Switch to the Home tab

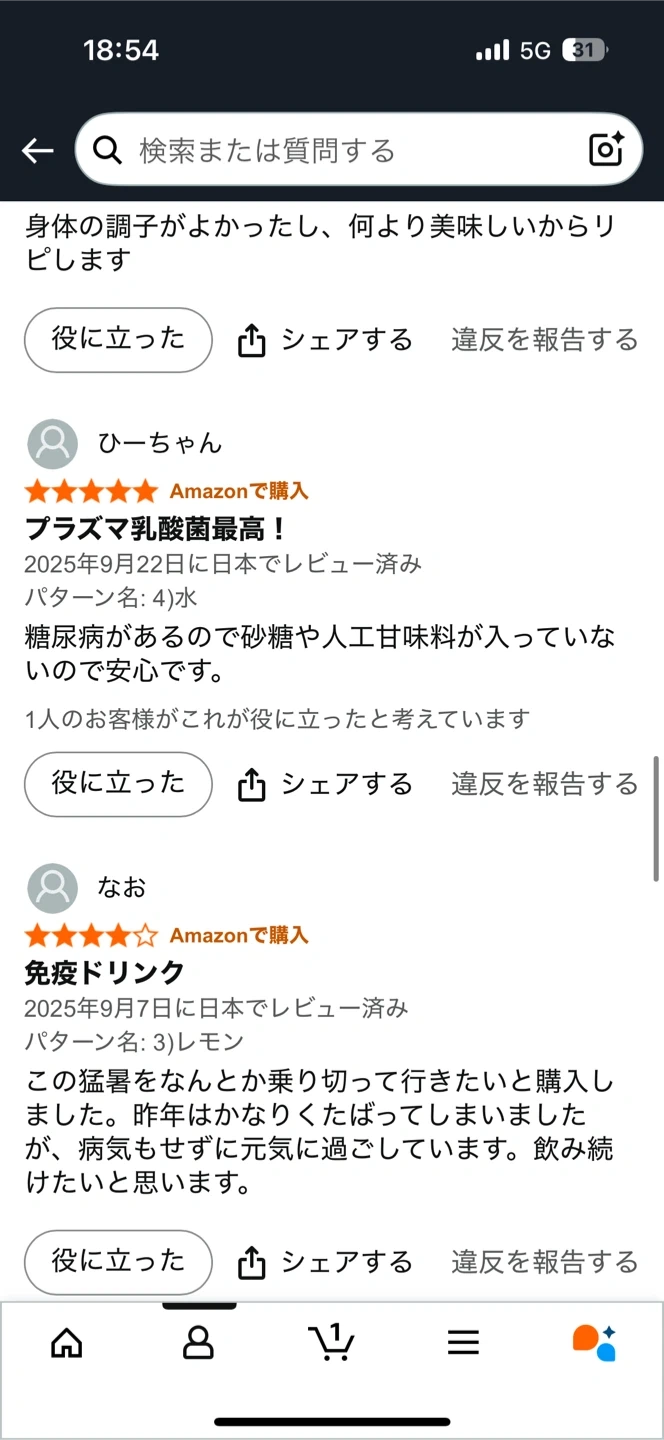[67, 1342]
